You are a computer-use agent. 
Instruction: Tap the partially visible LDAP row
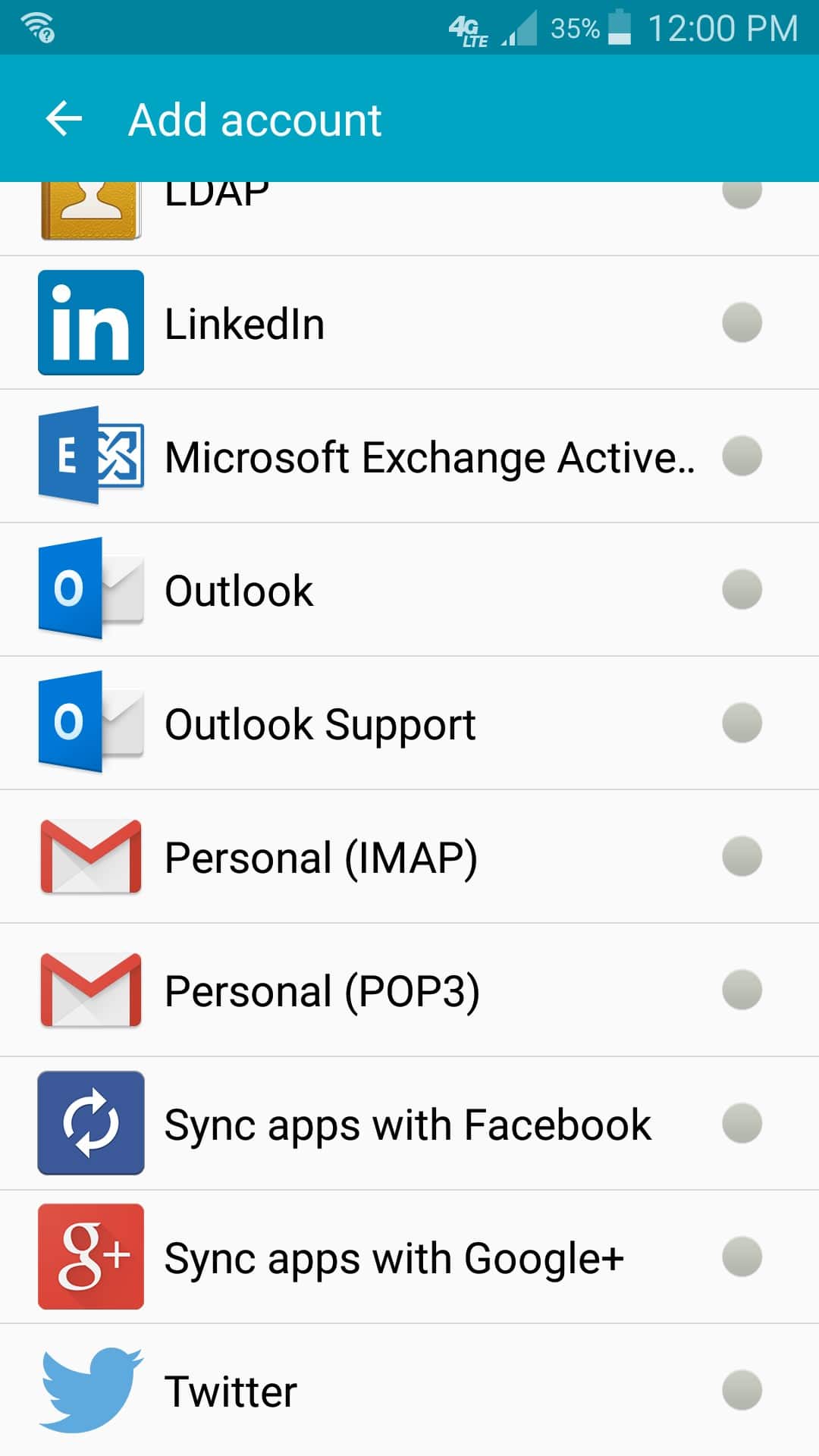click(409, 216)
